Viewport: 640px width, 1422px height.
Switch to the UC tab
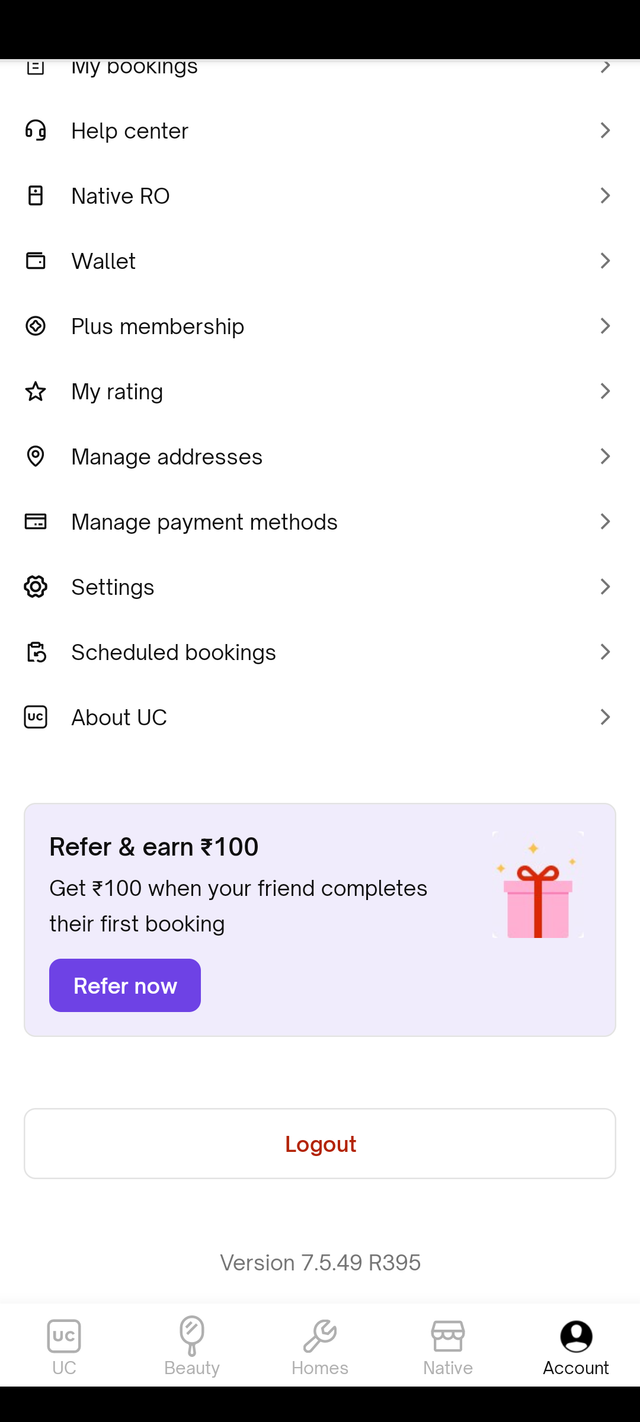click(64, 1346)
